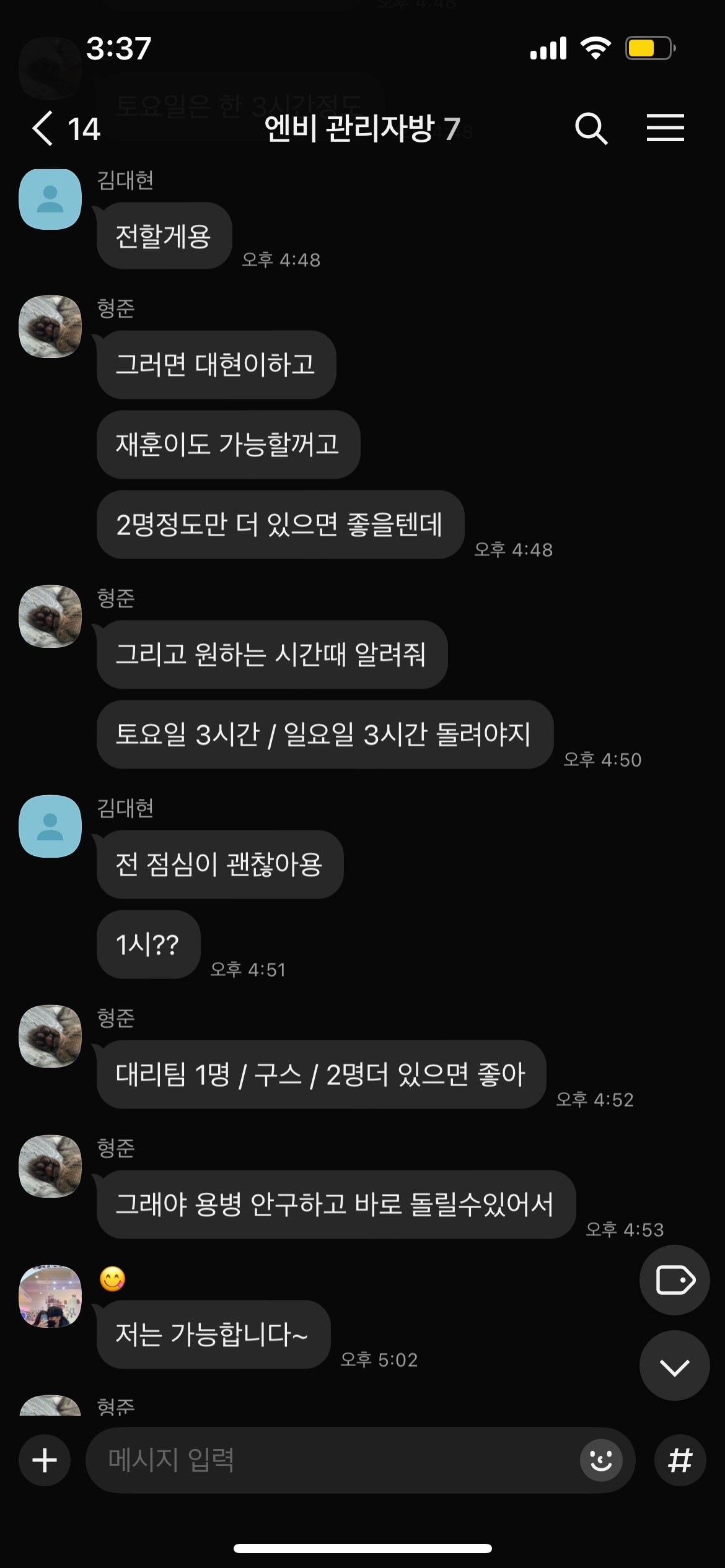Tap the floating tag button above the down arrow
The width and height of the screenshot is (725, 1568).
[x=674, y=1280]
